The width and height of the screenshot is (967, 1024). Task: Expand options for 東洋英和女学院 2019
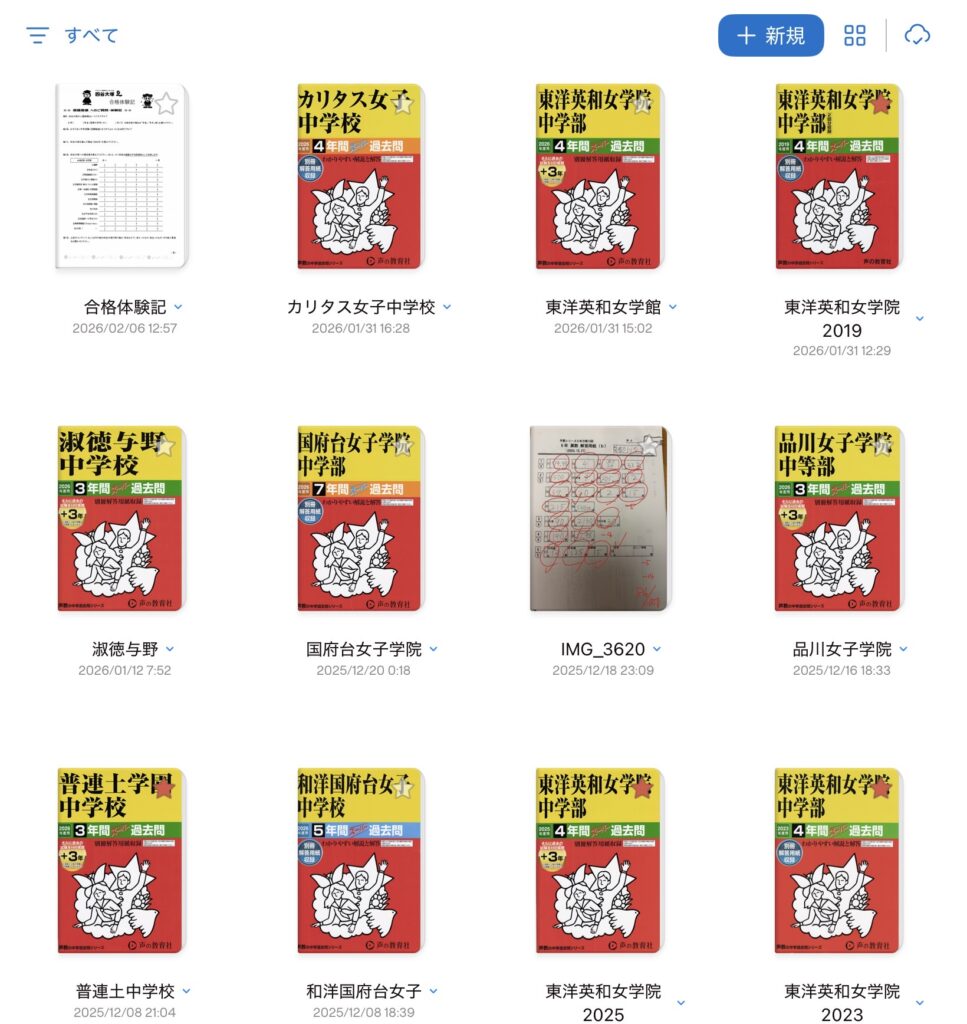919,319
